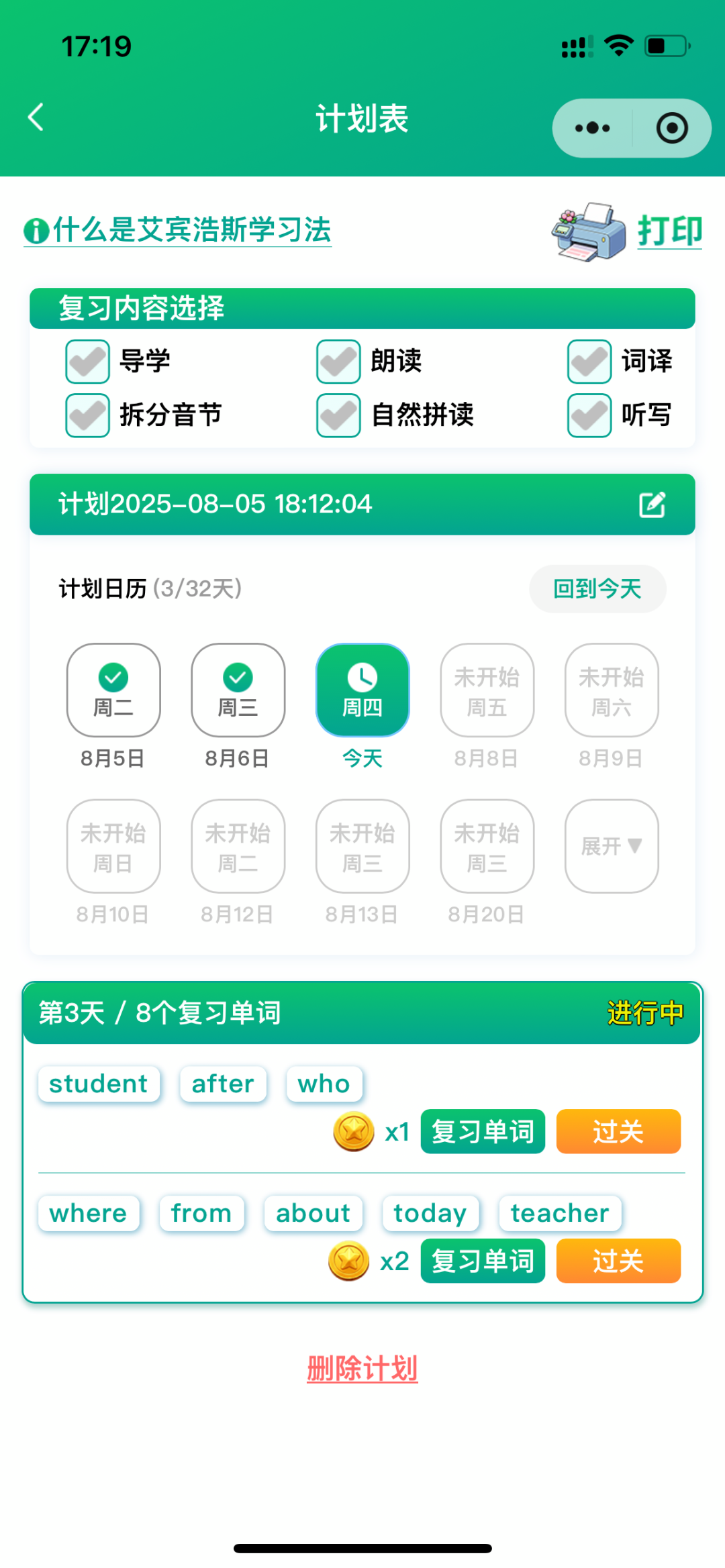The width and height of the screenshot is (725, 1568).
Task: Tap the back arrow to leave 计划表
Action: coord(35,117)
